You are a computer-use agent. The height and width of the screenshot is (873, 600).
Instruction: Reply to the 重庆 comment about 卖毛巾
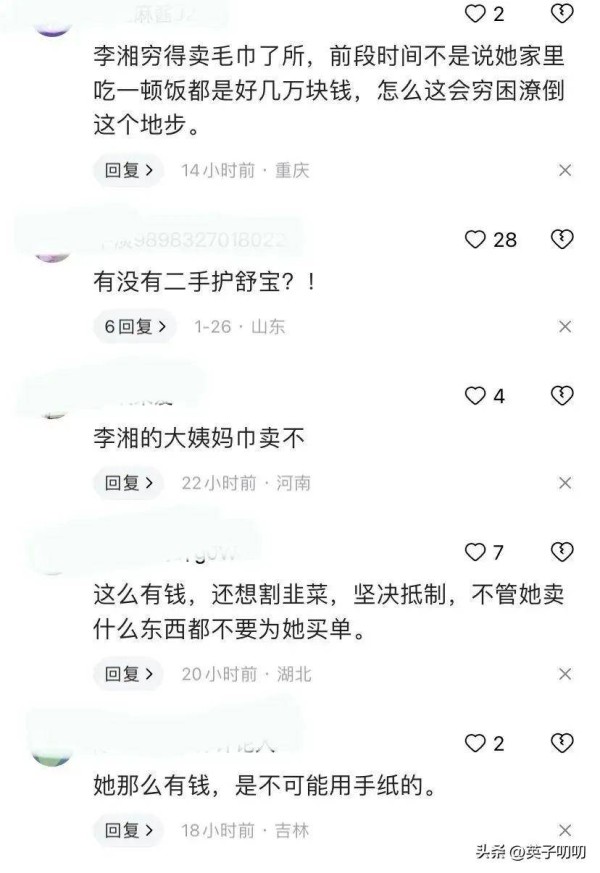pos(128,170)
